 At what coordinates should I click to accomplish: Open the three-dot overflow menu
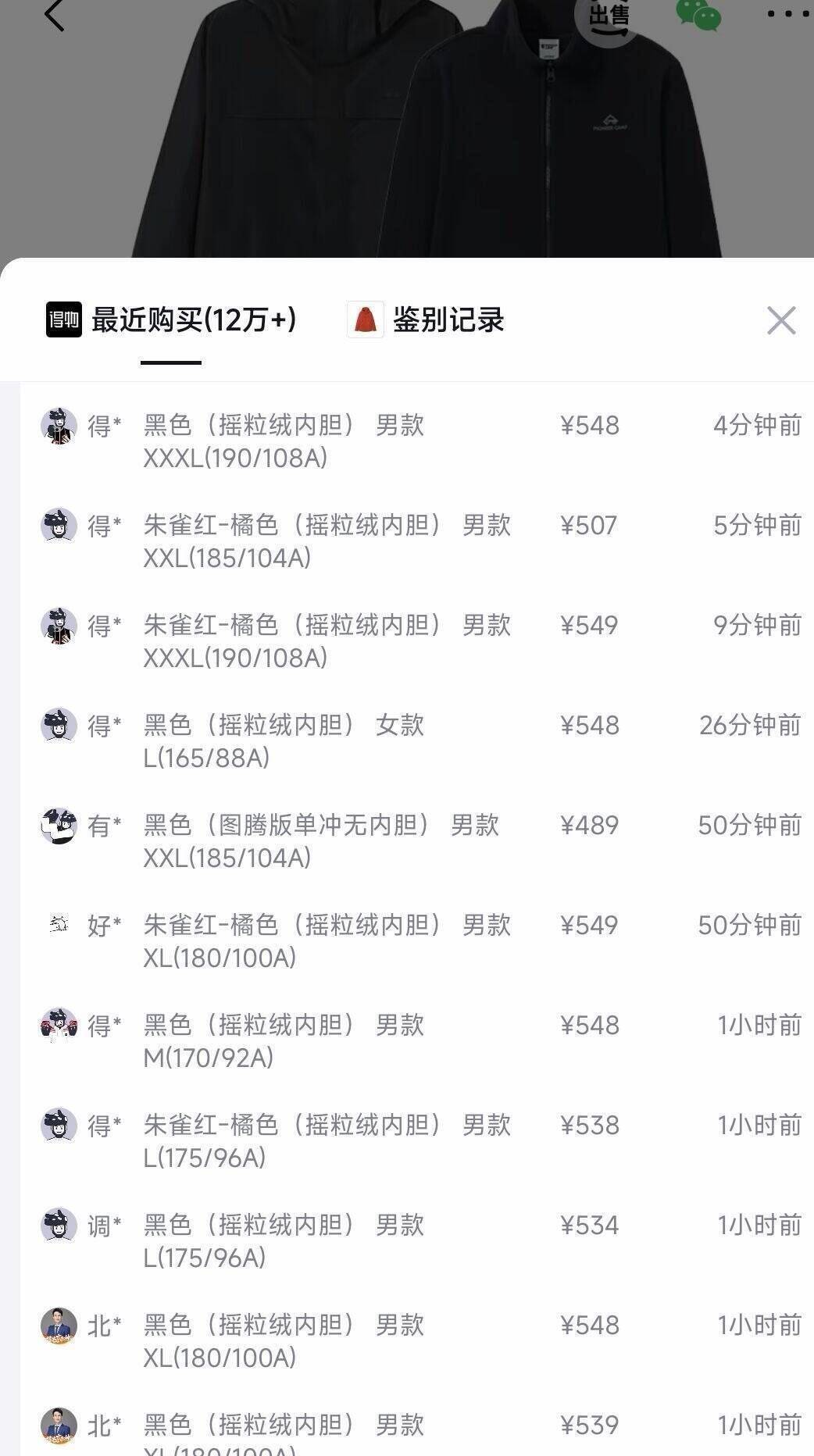(787, 14)
